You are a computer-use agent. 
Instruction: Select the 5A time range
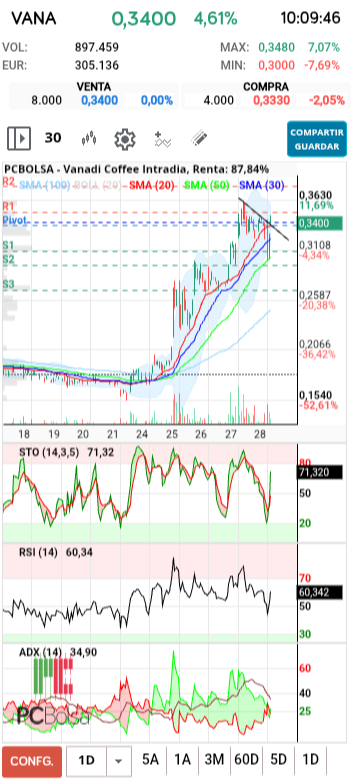[x=150, y=760]
